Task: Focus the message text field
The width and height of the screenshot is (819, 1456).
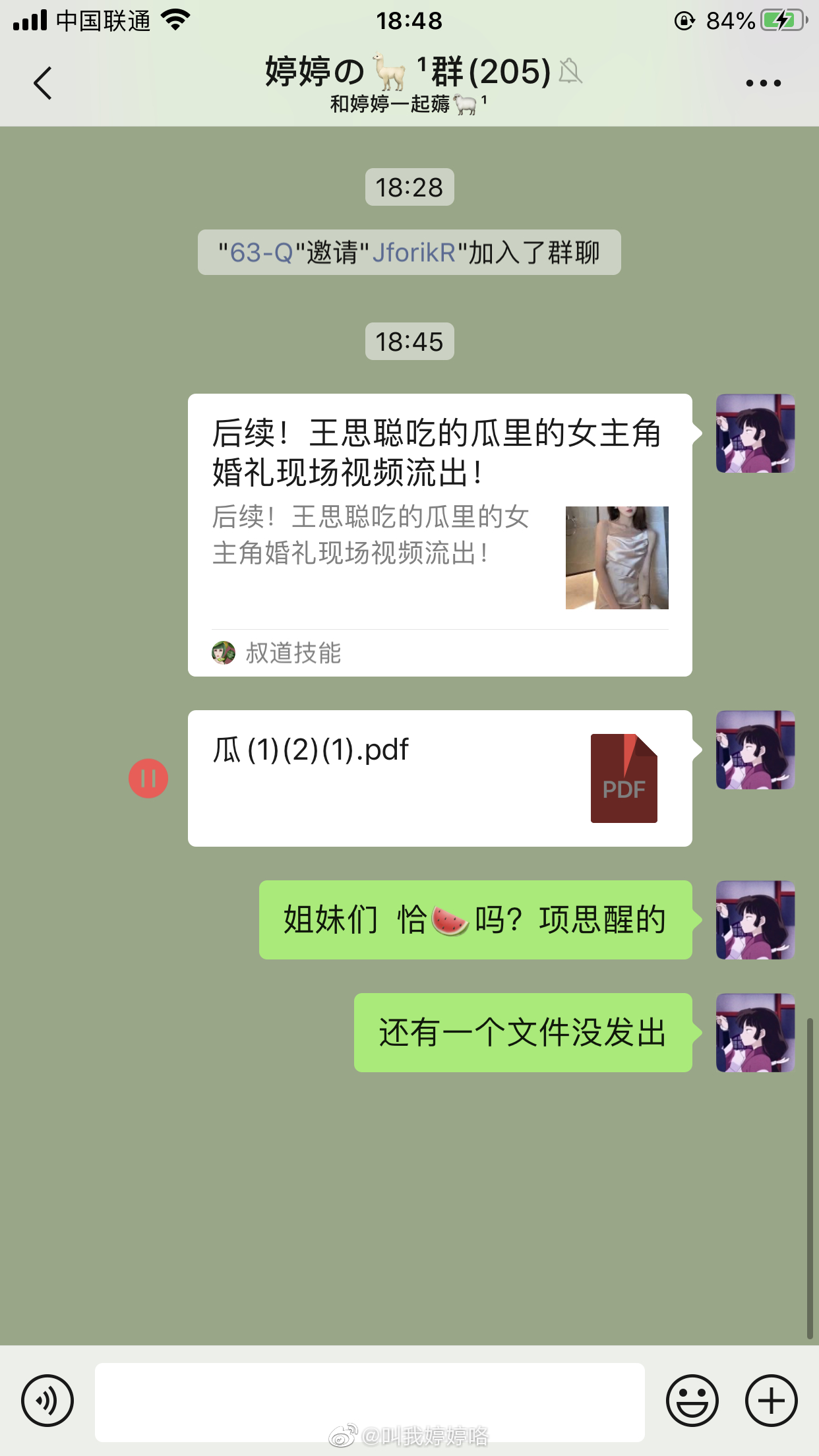Action: click(x=369, y=1401)
